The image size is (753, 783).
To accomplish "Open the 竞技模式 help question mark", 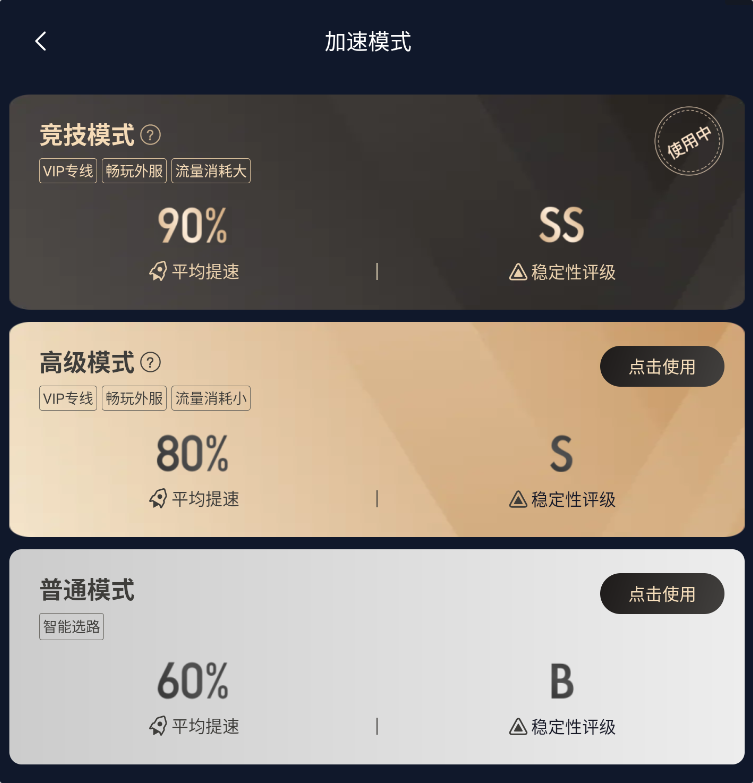I will (150, 135).
